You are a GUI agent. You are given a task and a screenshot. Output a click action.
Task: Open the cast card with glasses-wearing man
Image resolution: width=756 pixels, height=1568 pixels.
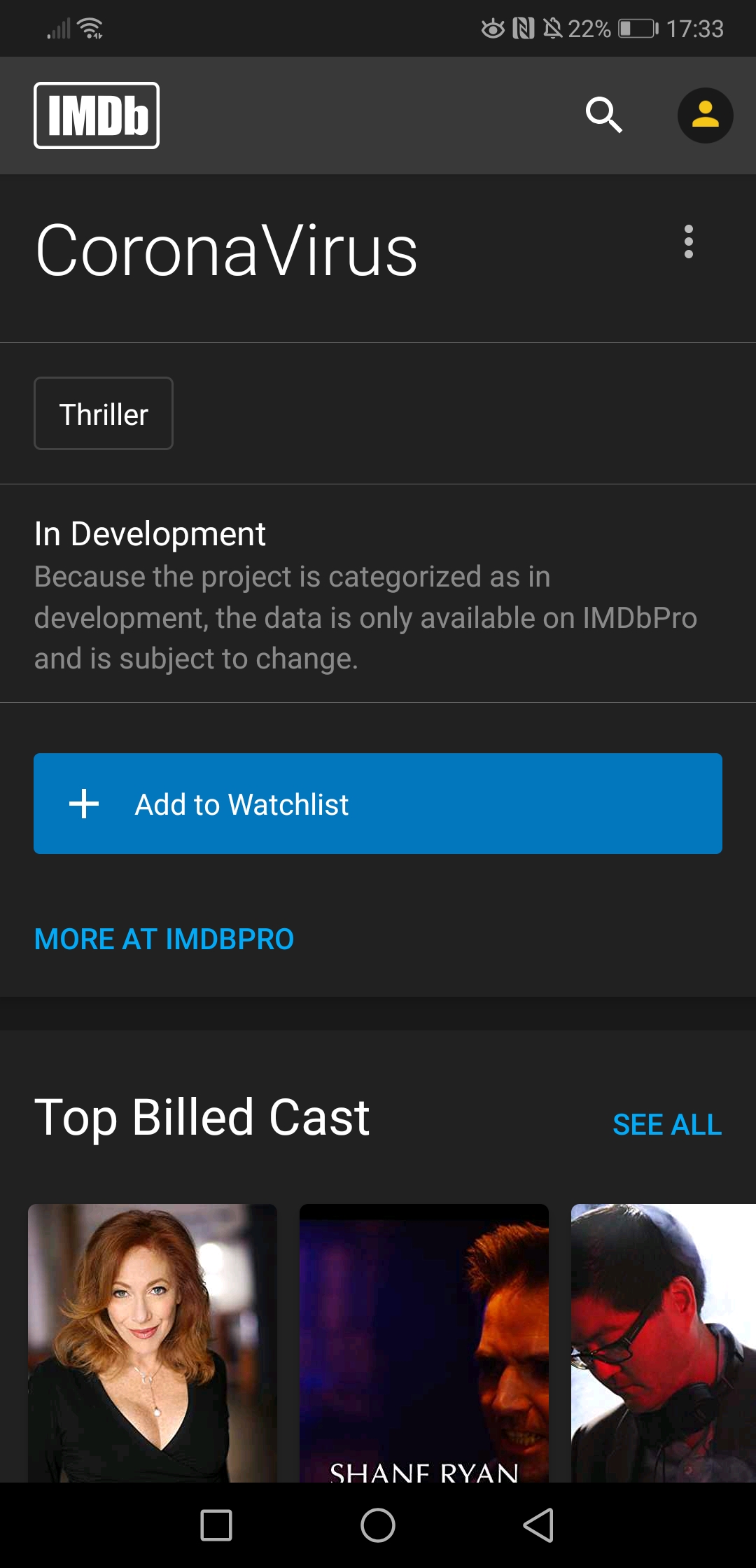pyautogui.click(x=663, y=1342)
